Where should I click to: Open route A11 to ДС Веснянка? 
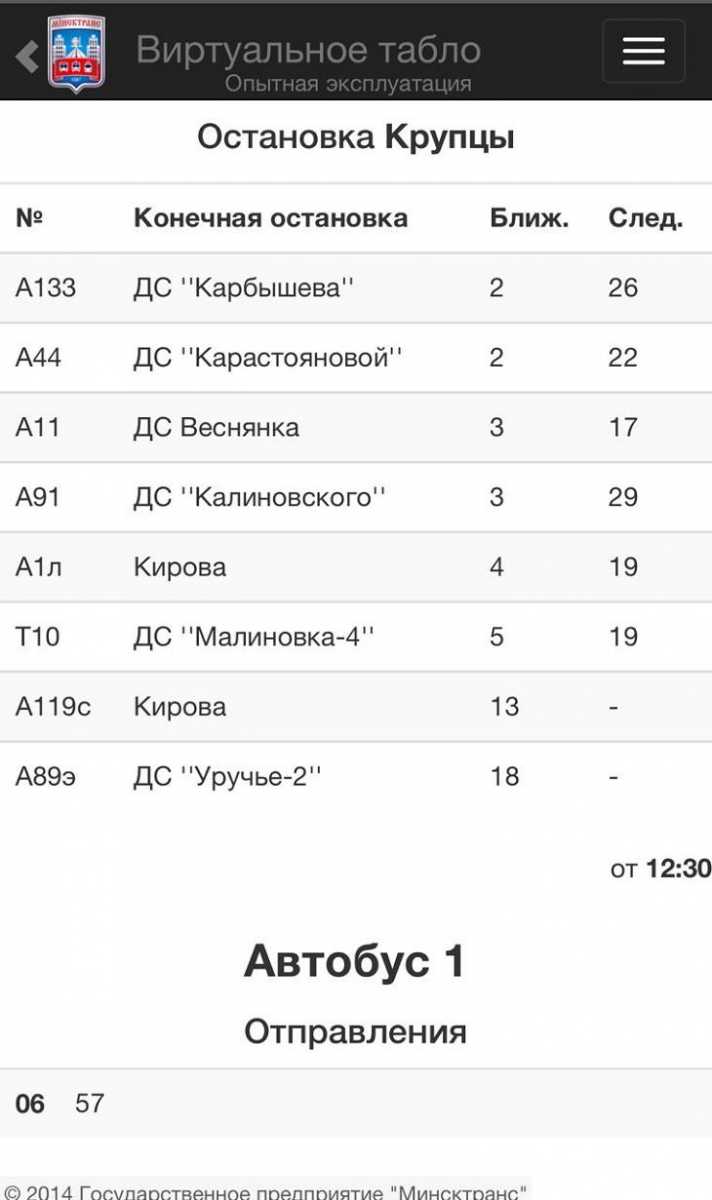(216, 428)
